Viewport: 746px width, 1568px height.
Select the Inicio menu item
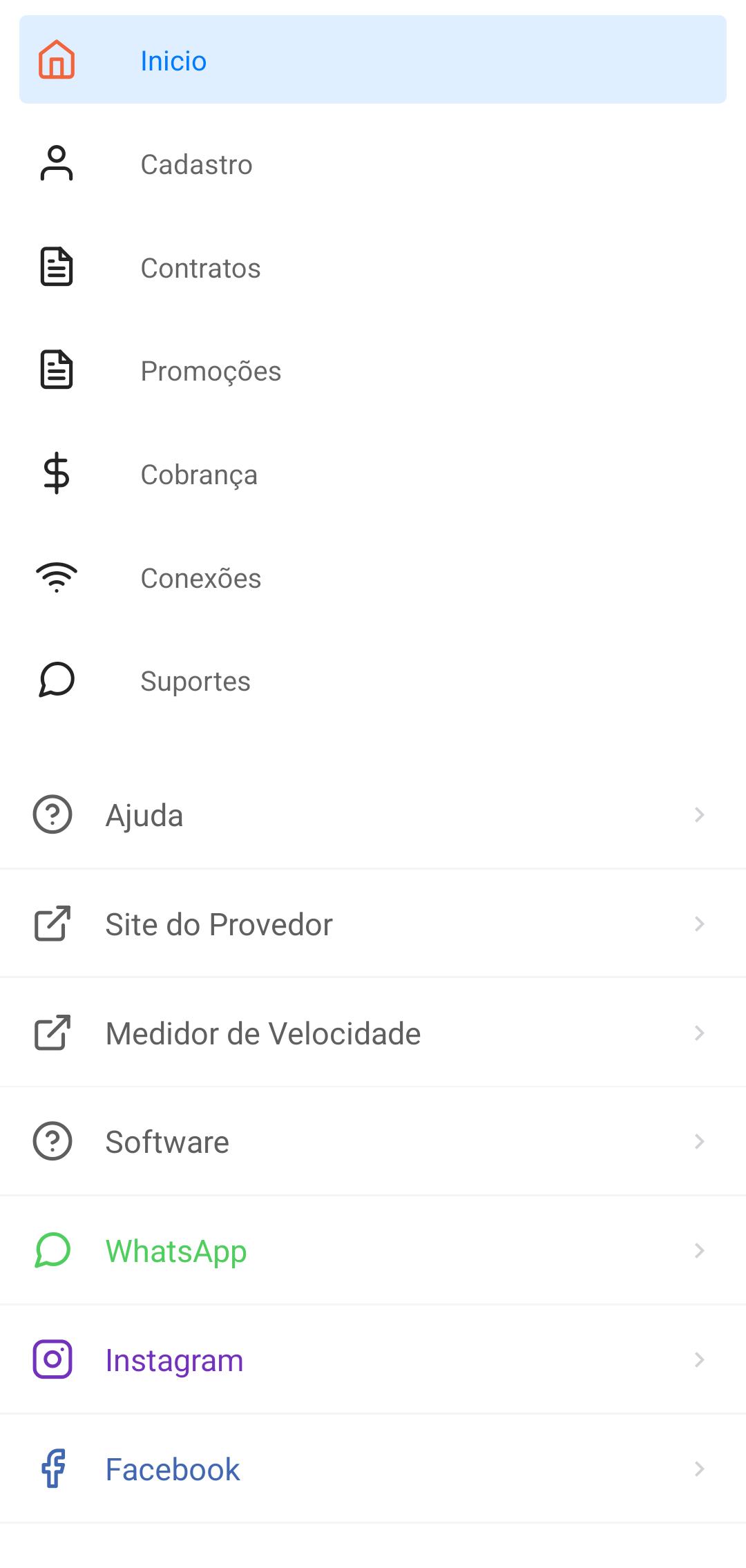coord(373,59)
